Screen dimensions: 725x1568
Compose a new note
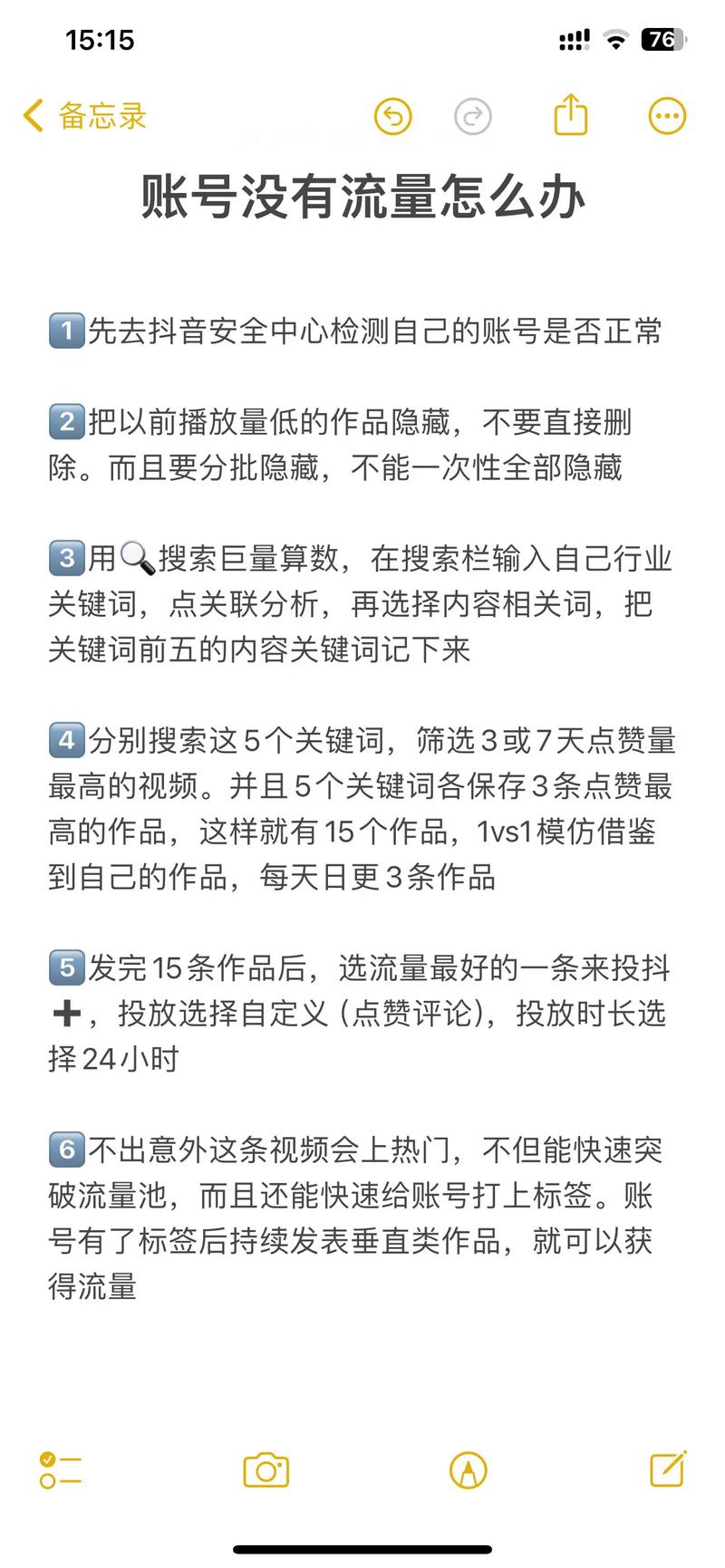click(668, 1468)
